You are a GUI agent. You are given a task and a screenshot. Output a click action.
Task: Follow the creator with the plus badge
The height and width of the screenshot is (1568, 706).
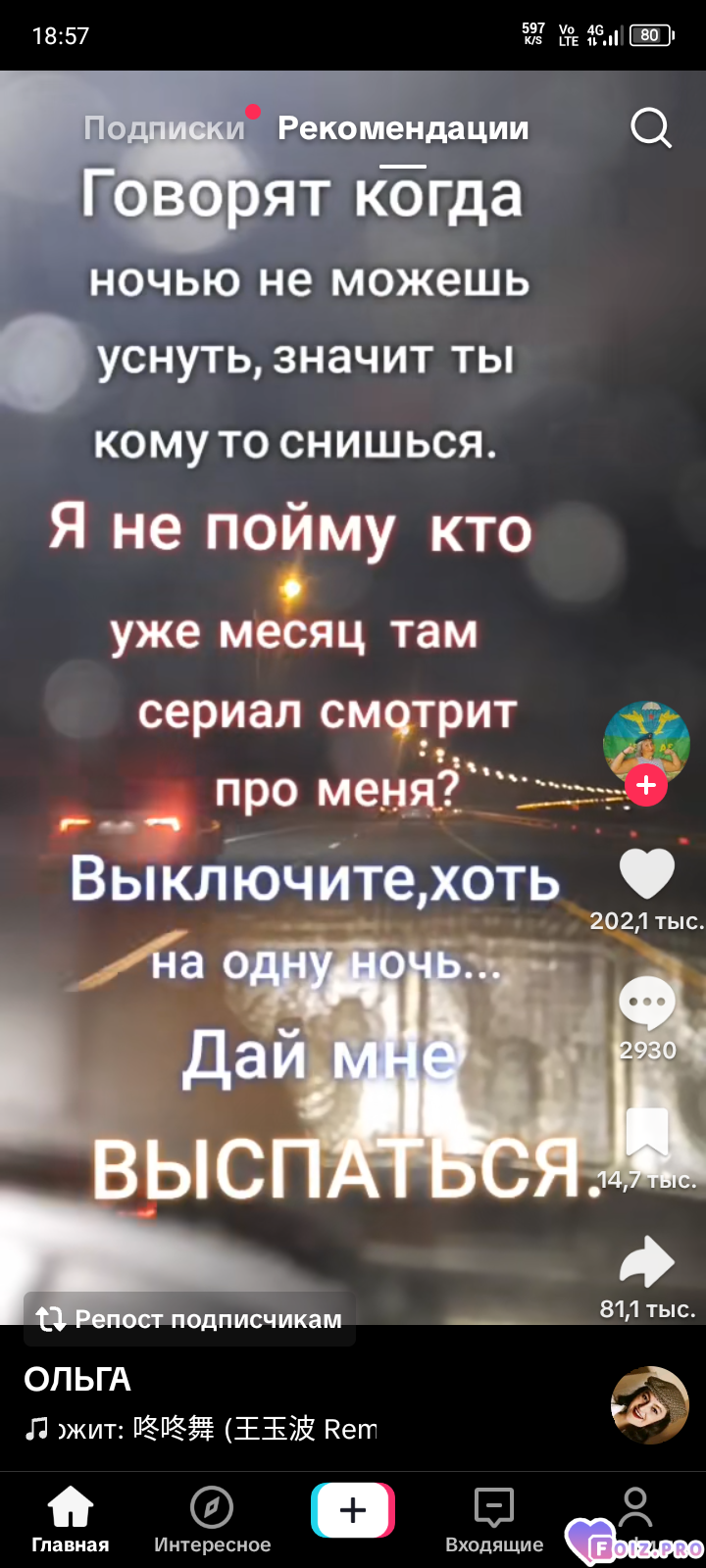click(646, 786)
